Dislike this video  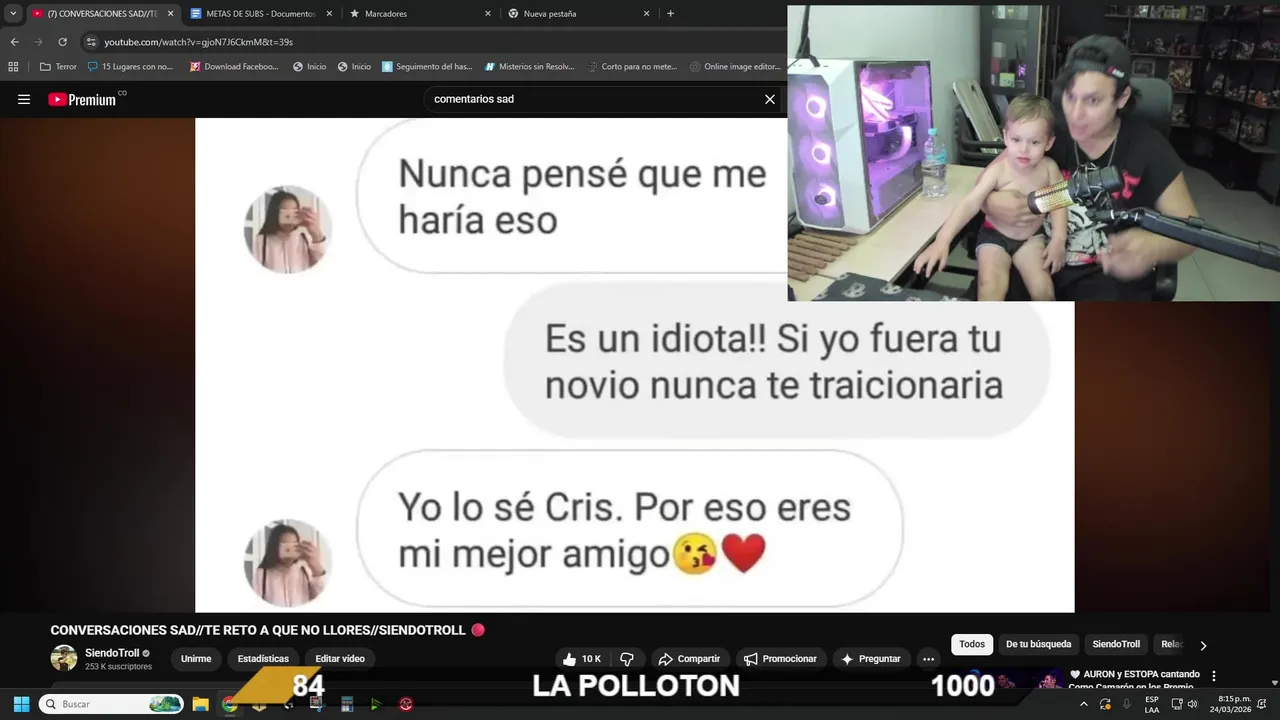[627, 659]
